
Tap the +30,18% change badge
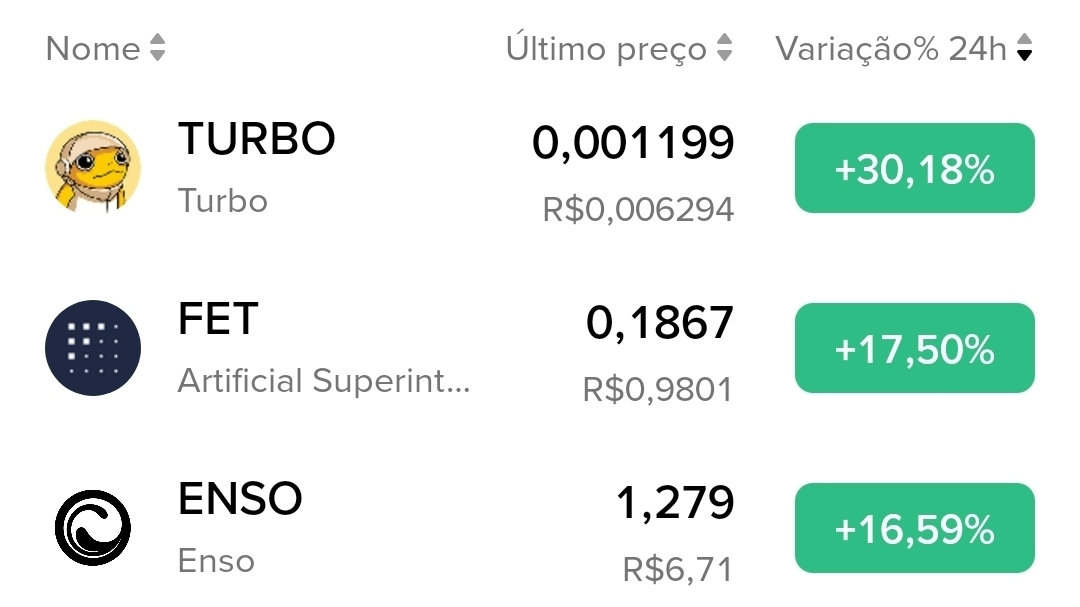pos(914,169)
